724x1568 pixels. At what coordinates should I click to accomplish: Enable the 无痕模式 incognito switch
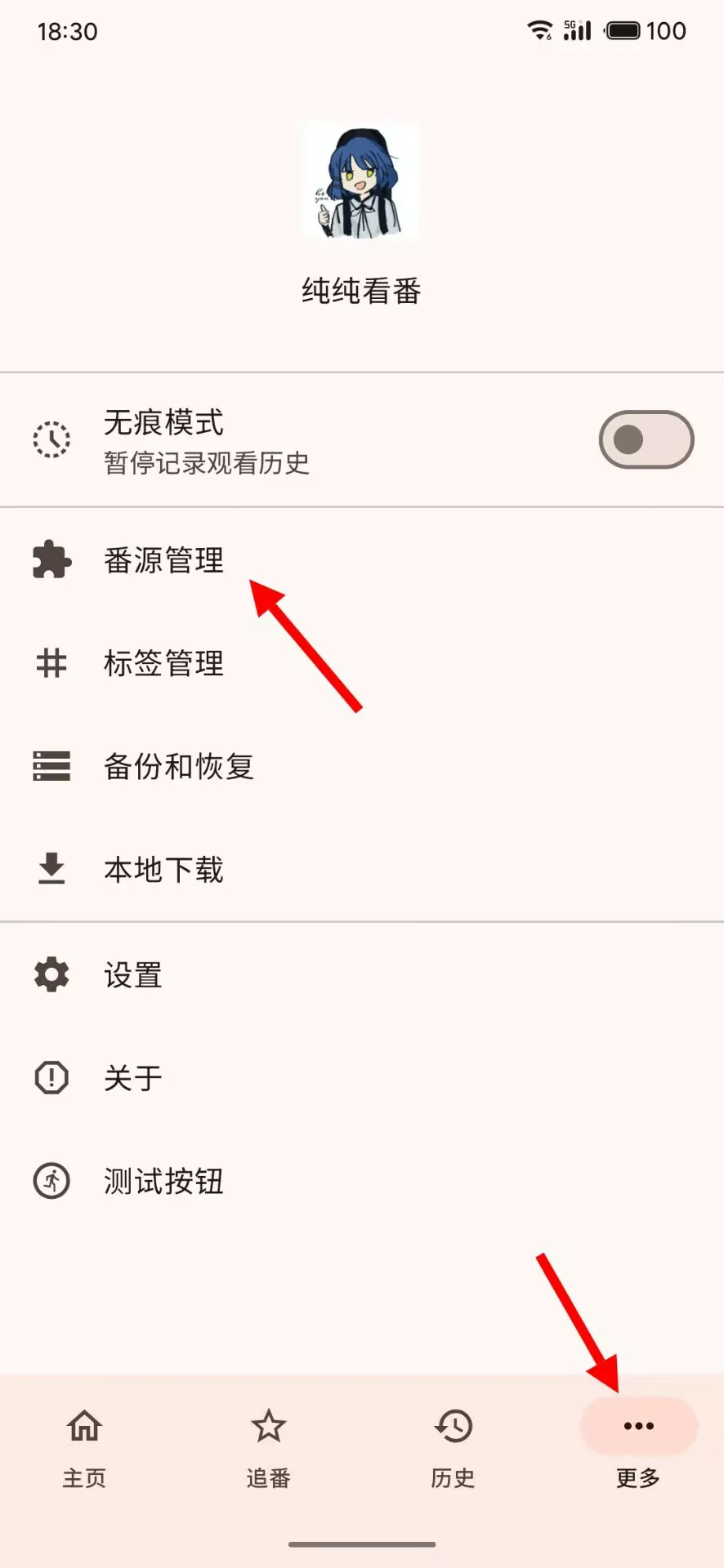(x=646, y=439)
